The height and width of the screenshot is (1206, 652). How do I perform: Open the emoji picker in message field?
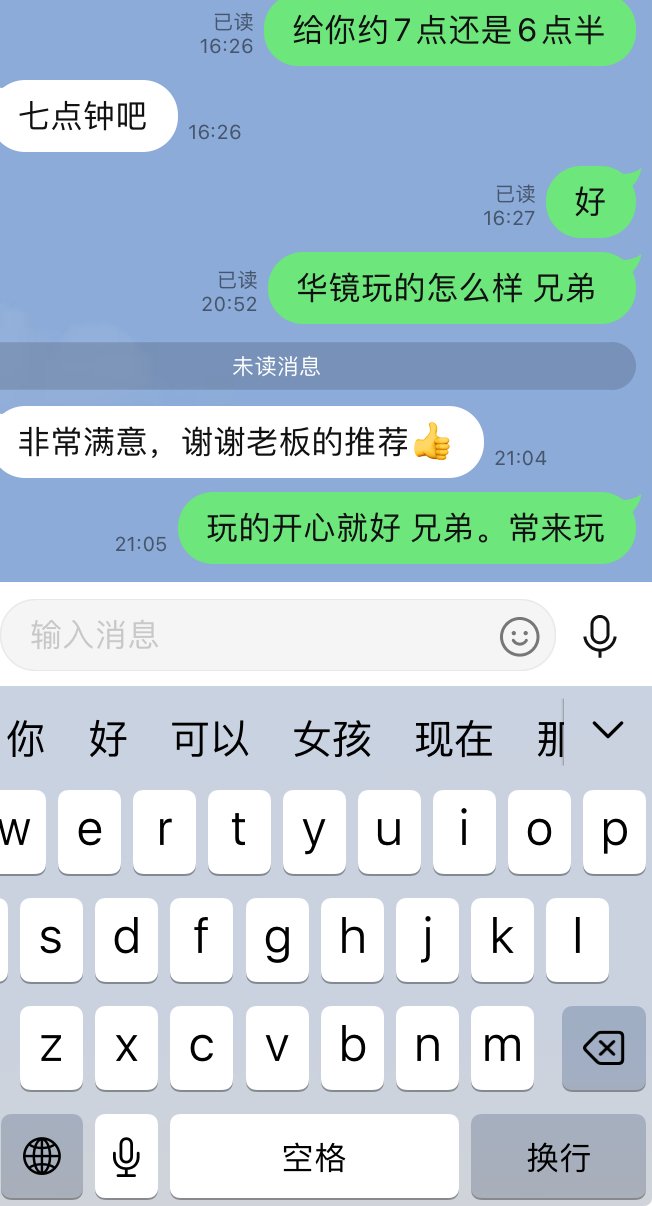click(519, 636)
